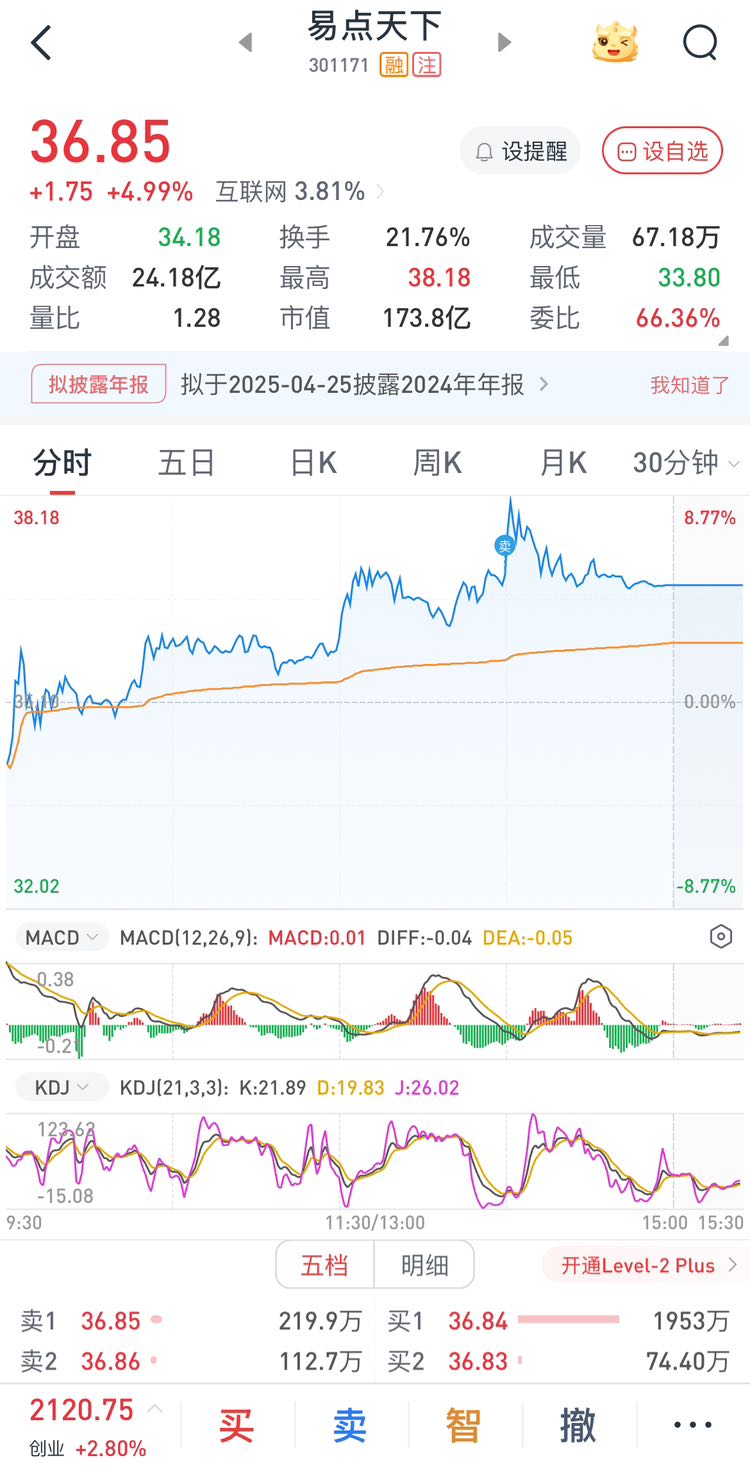Open indicator settings hexagon icon
750x1467 pixels.
(721, 937)
